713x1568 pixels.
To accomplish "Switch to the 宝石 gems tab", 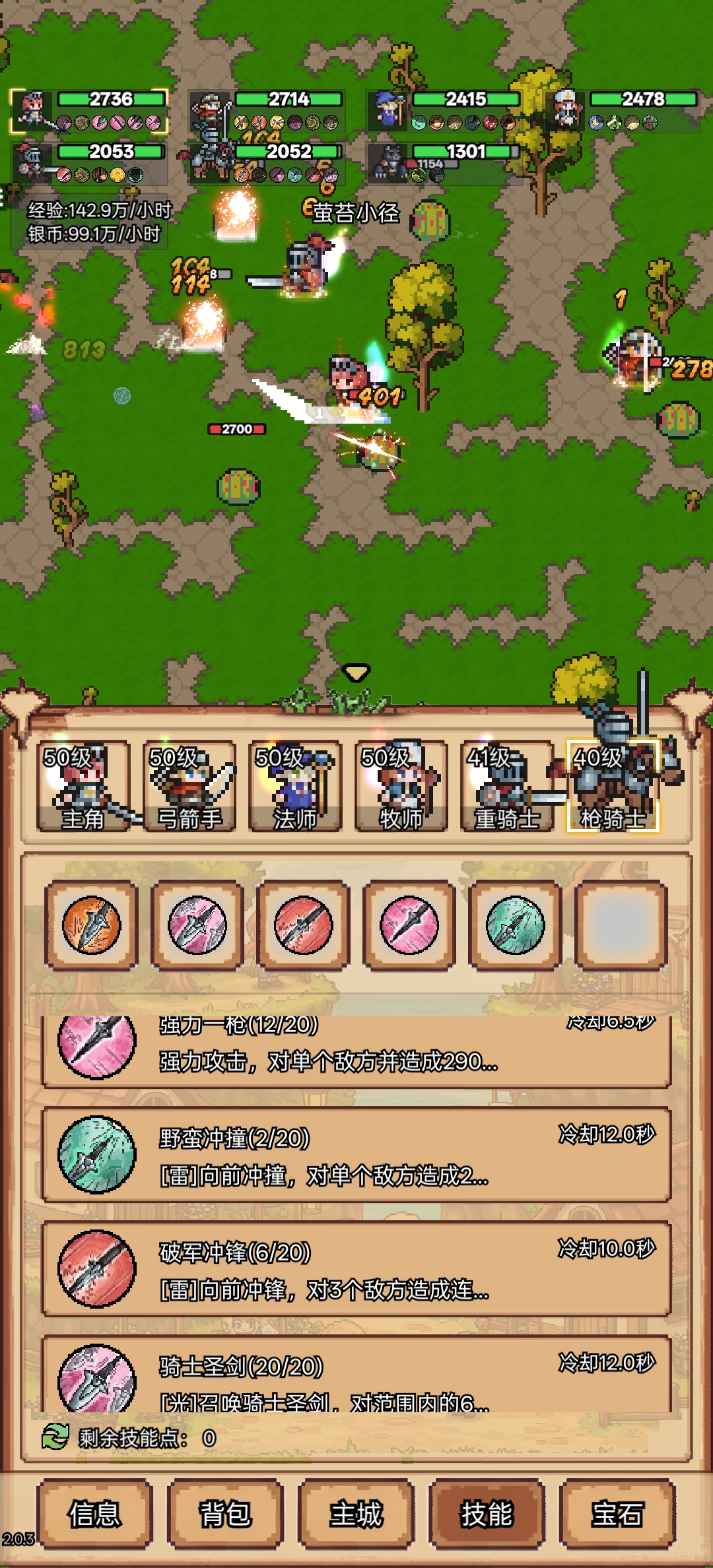I will pos(617,1513).
